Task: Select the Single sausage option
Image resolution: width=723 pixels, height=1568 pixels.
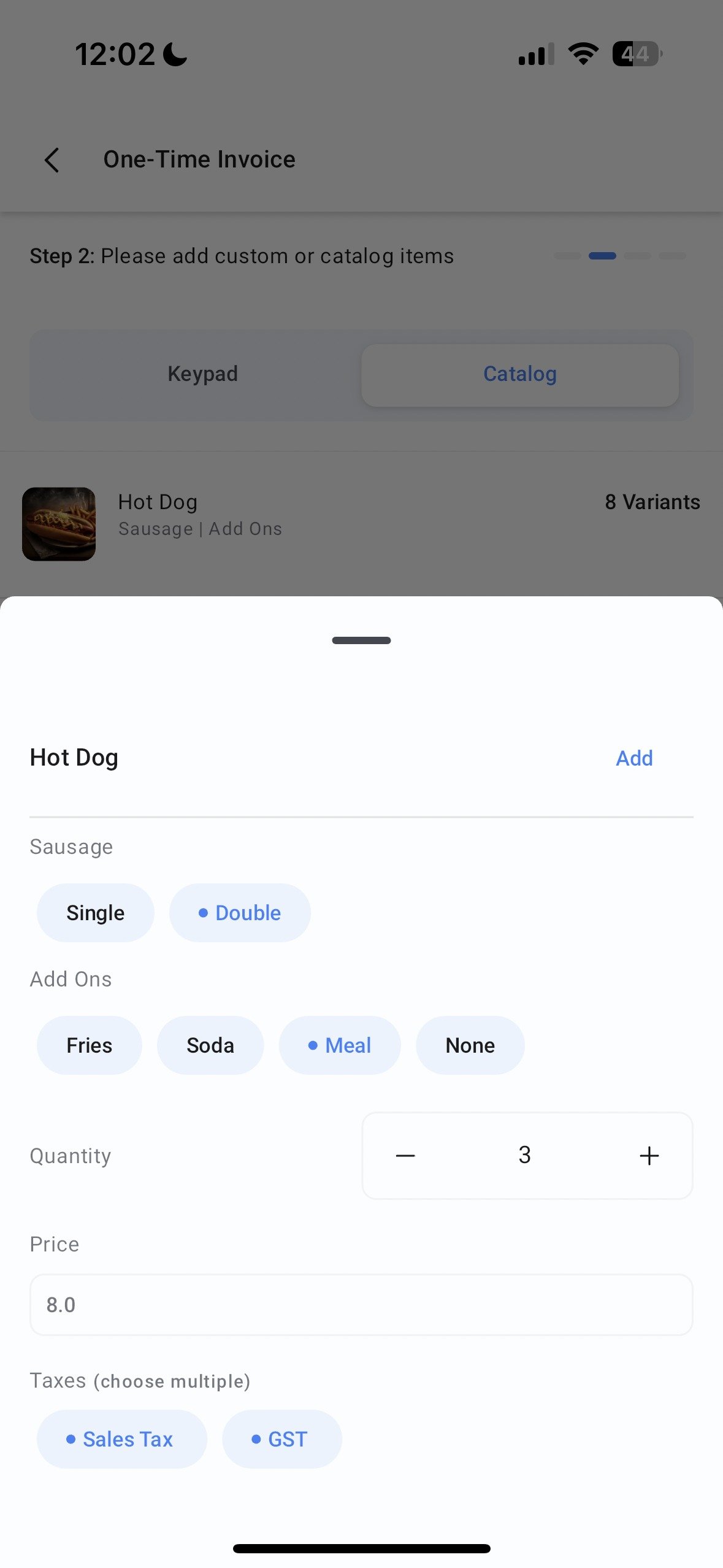Action: pos(95,913)
